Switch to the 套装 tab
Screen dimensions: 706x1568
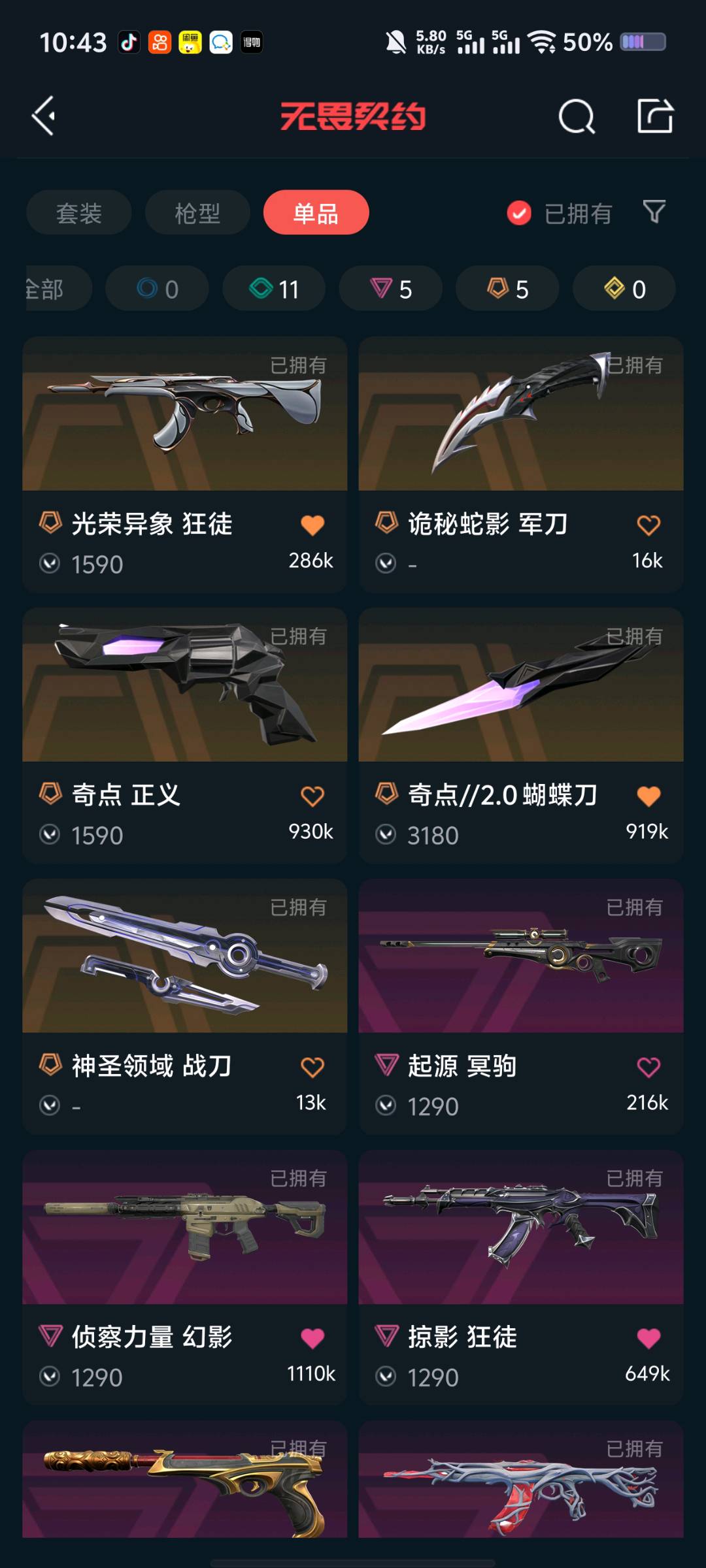tap(79, 213)
